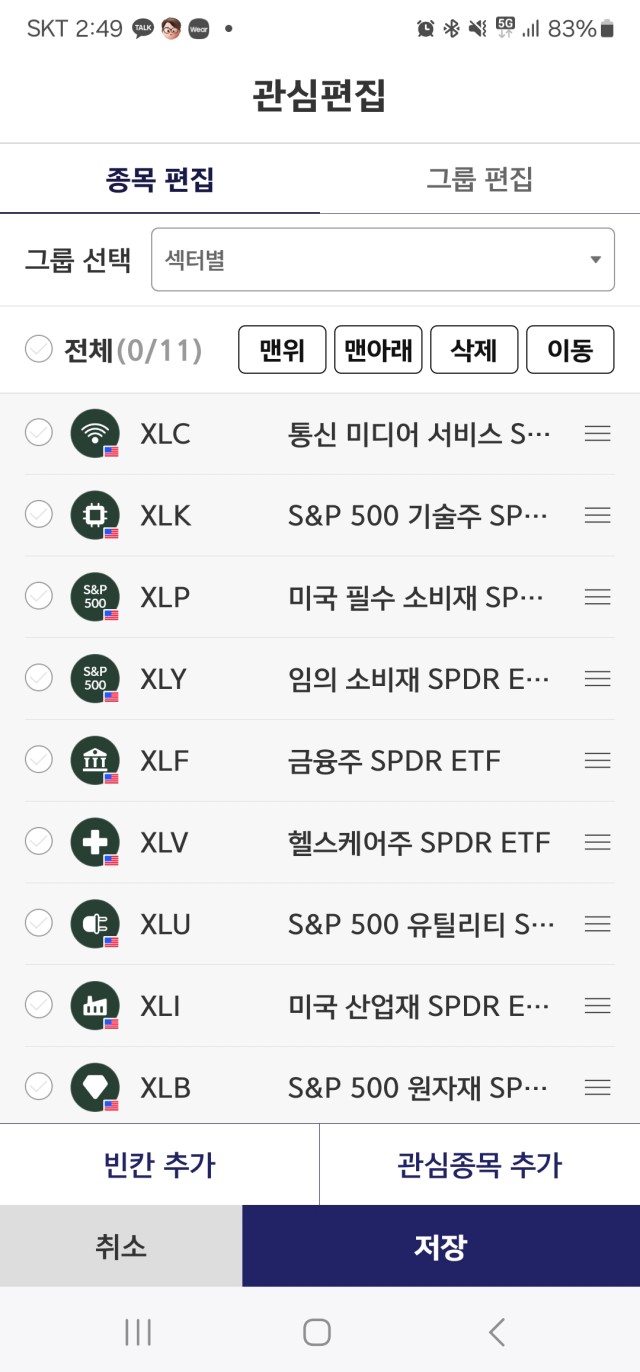Tap the 이동 button
This screenshot has width=640, height=1372.
click(x=570, y=350)
